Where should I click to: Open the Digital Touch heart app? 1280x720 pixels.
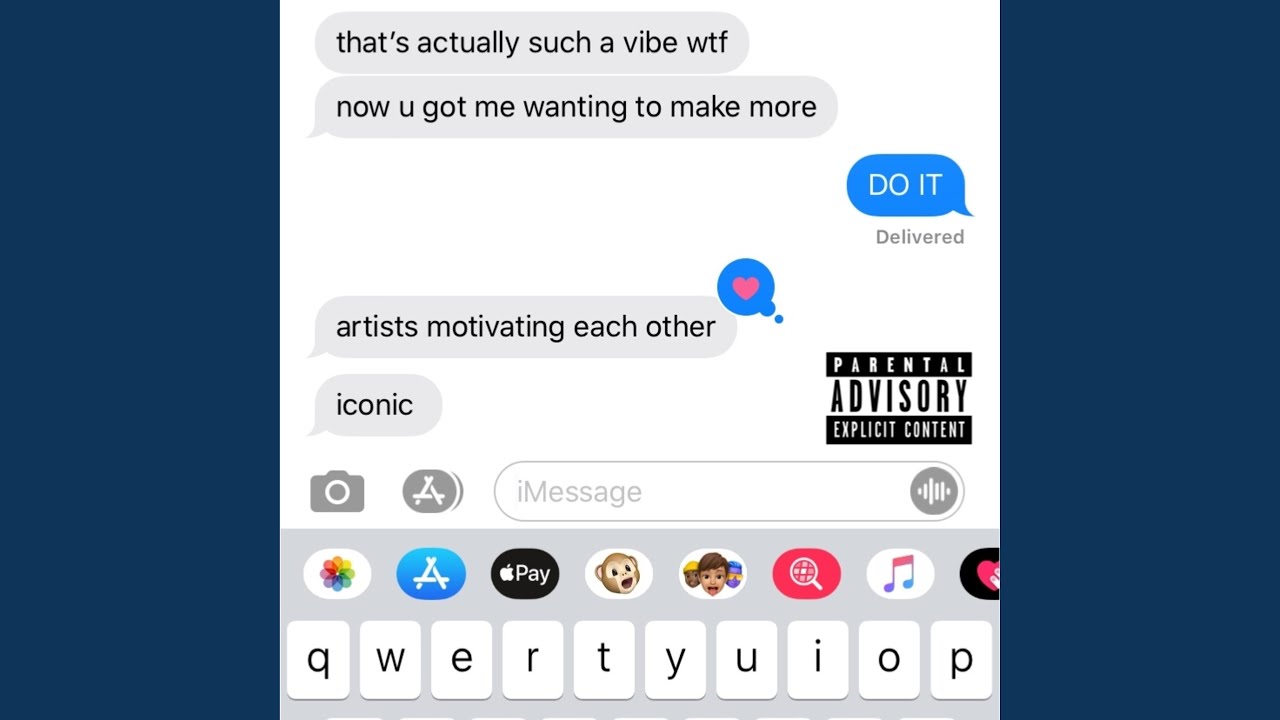pos(980,574)
